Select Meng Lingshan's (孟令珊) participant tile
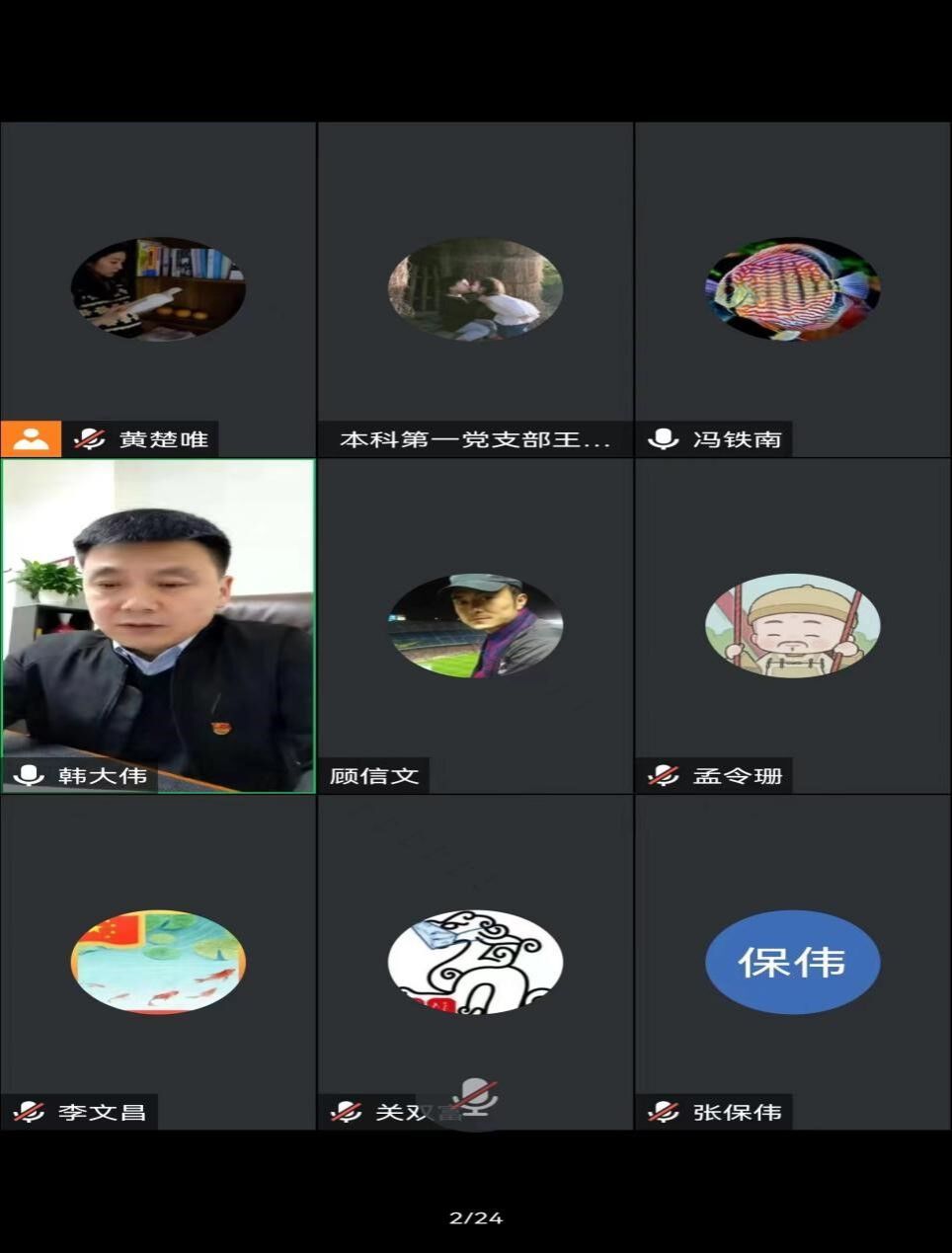Screen dimensions: 952x1253 (x=792, y=625)
